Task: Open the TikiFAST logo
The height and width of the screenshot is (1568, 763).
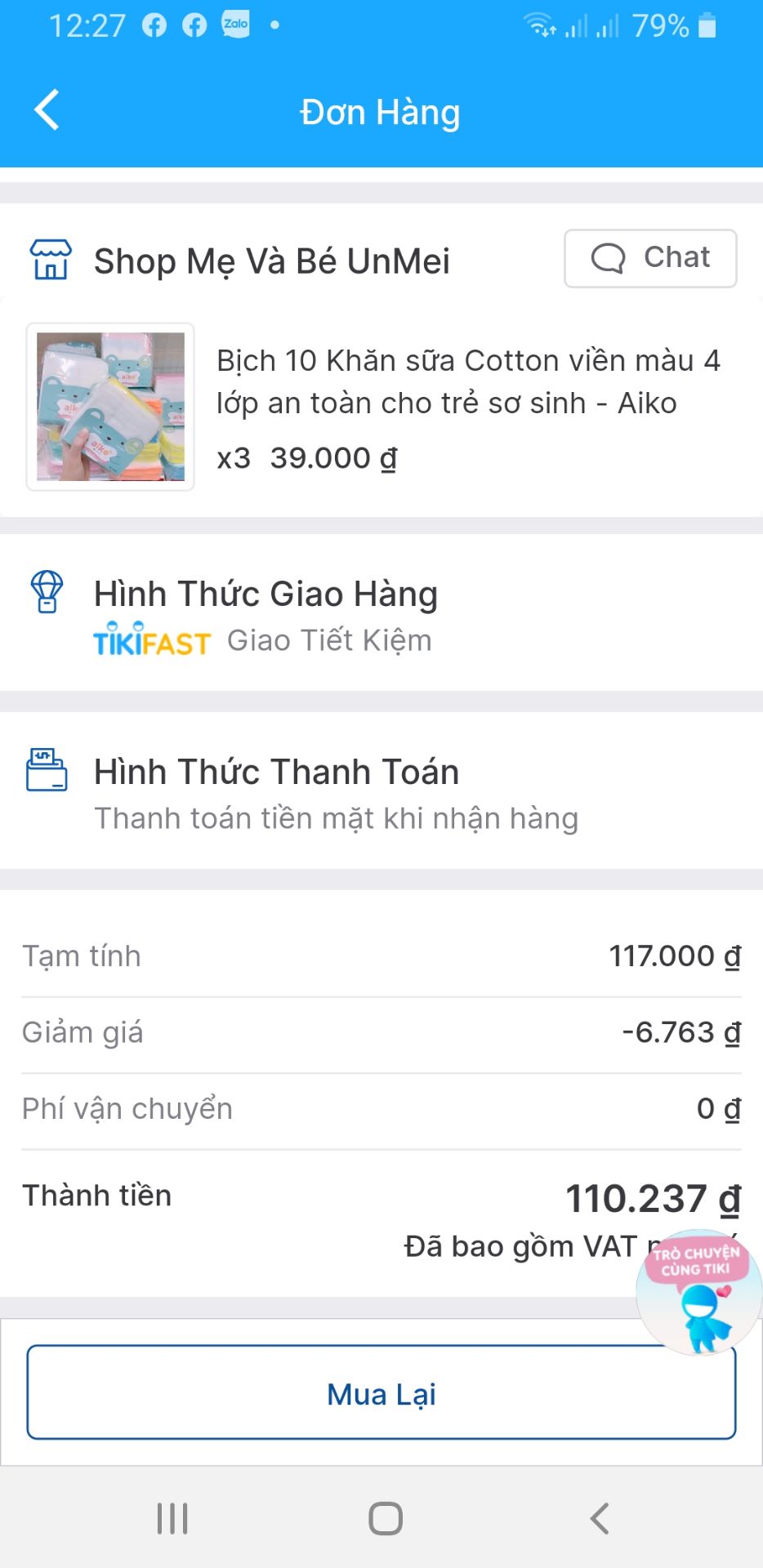Action: pos(151,641)
